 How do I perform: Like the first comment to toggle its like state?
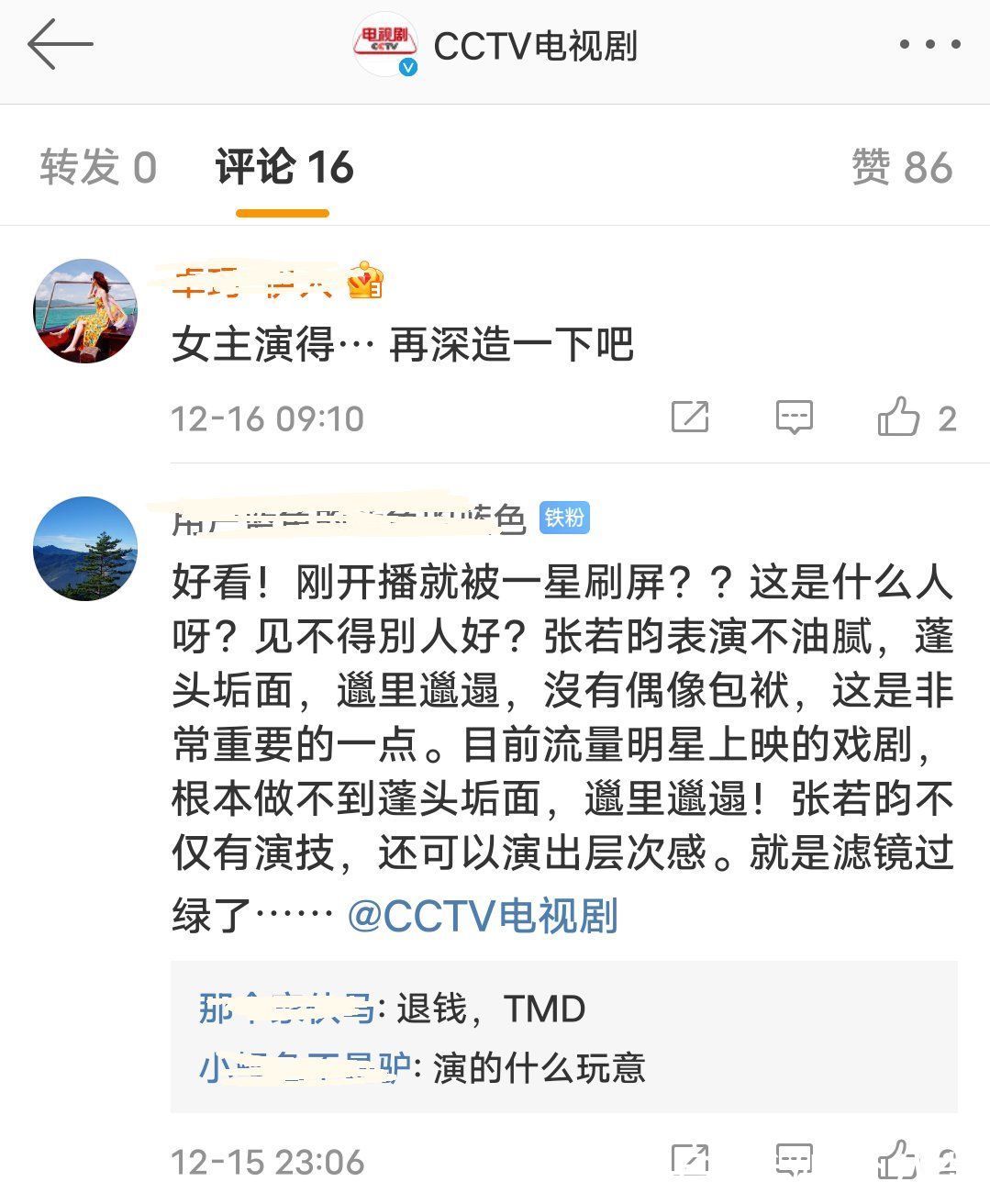coord(903,416)
